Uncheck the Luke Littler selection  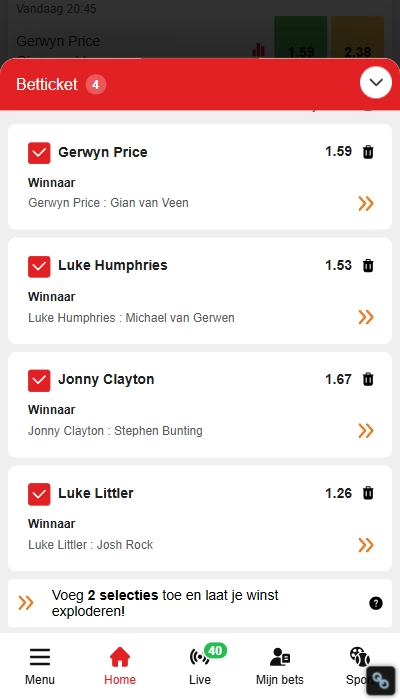pyautogui.click(x=39, y=494)
